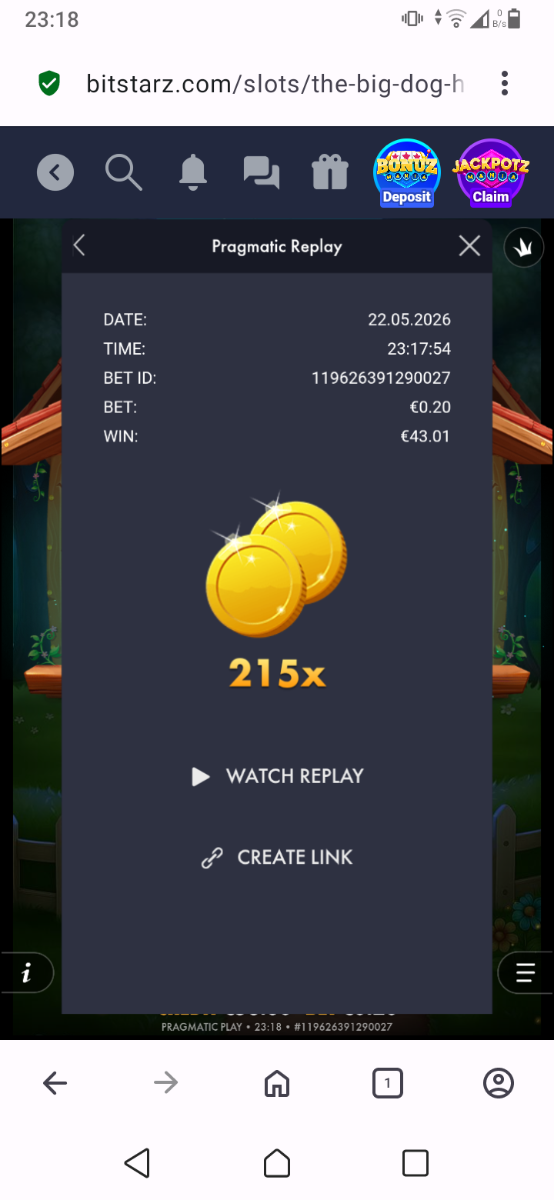Tap the Bonuz Mania Deposit button
Image resolution: width=554 pixels, height=1200 pixels.
point(406,173)
